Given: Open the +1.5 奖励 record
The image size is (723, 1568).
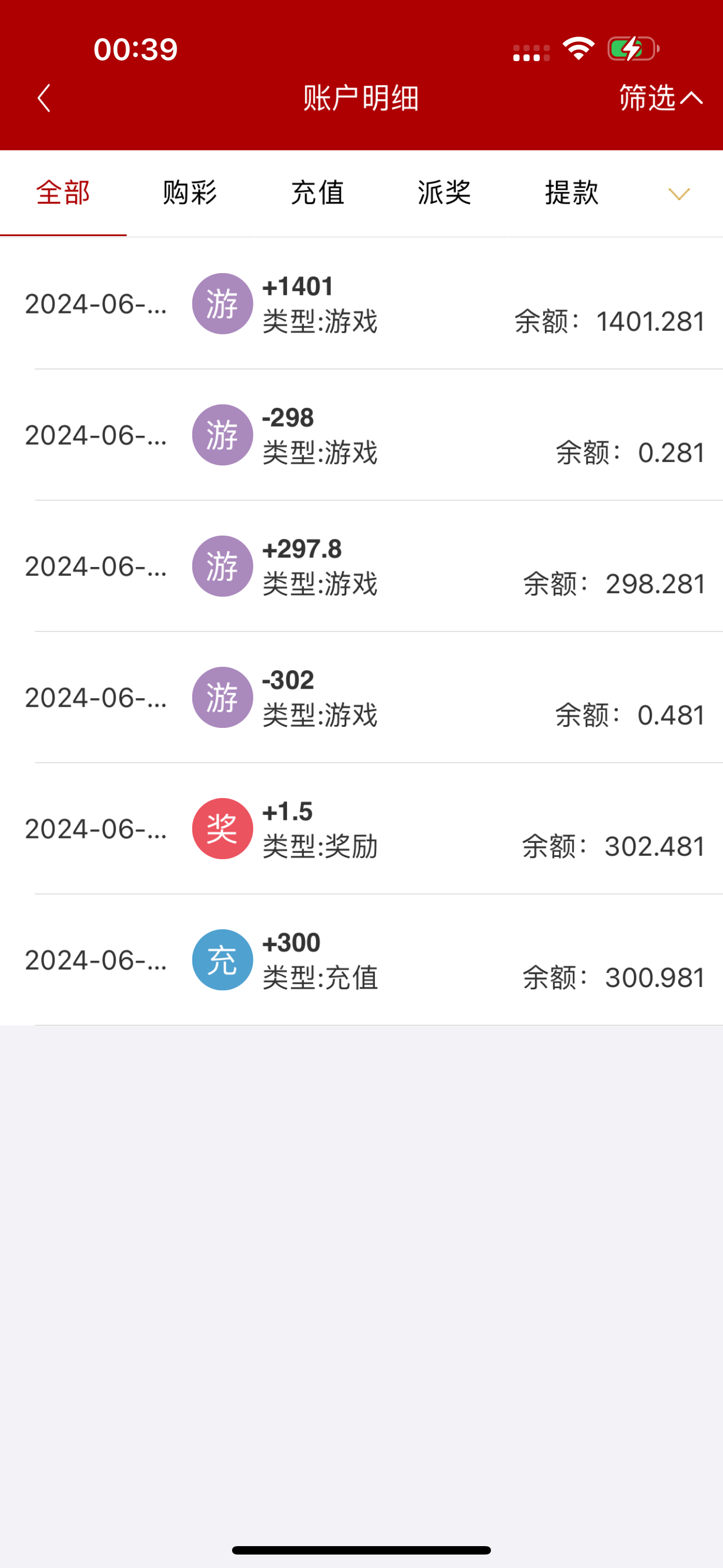Looking at the screenshot, I should tap(361, 828).
